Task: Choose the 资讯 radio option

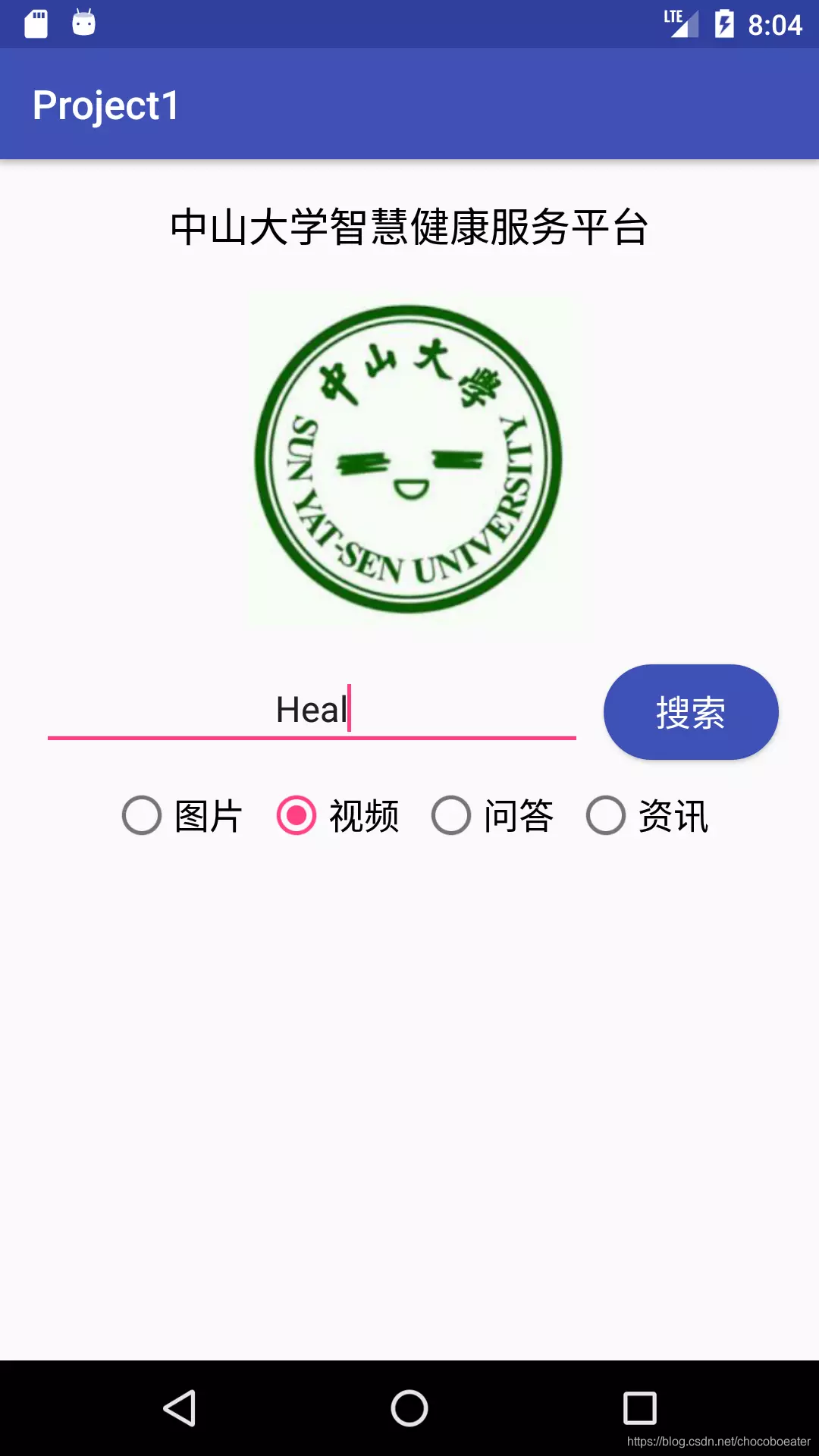Action: click(648, 816)
